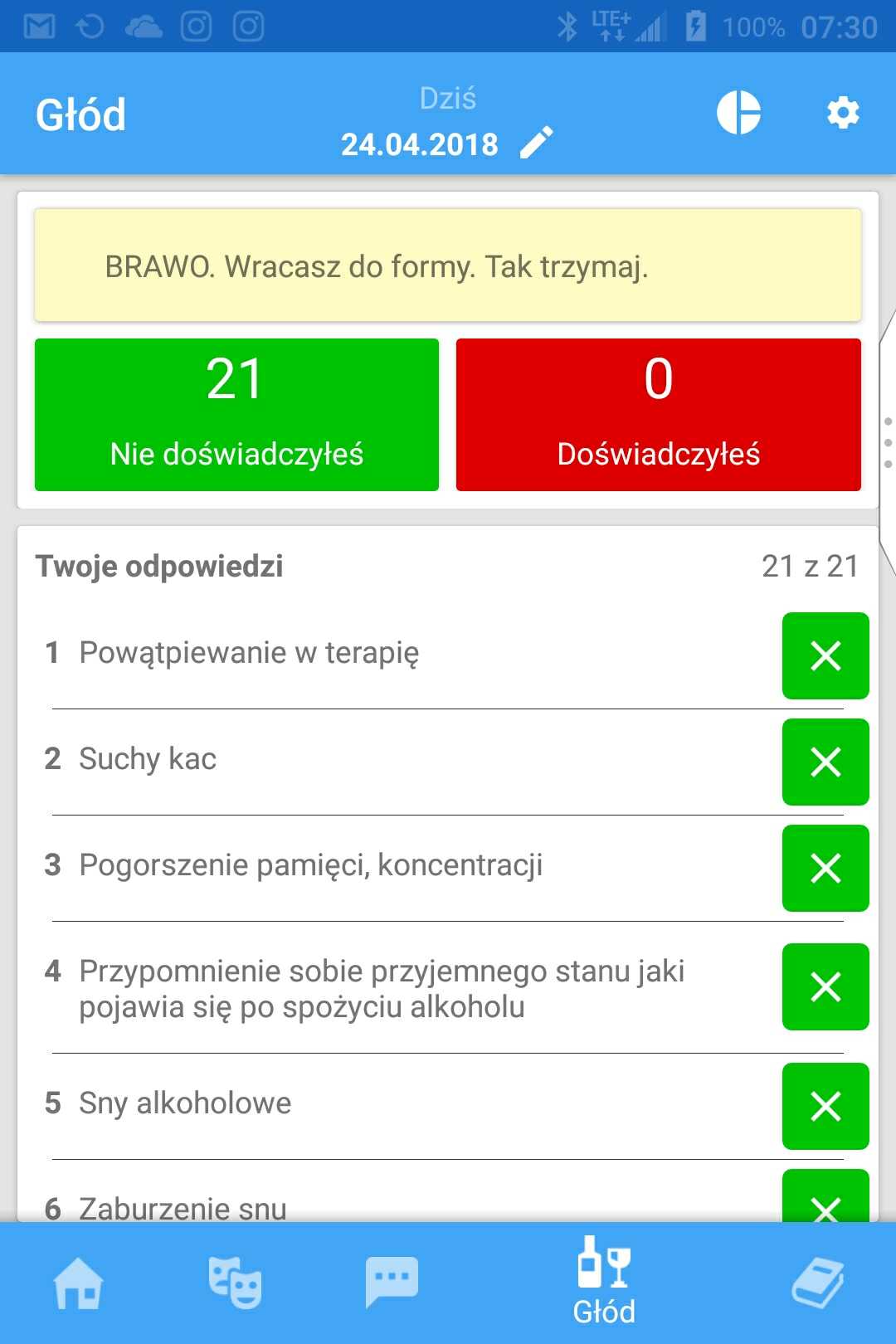Toggle answer for Pogorszenie pamięci, koncentracji

[825, 868]
